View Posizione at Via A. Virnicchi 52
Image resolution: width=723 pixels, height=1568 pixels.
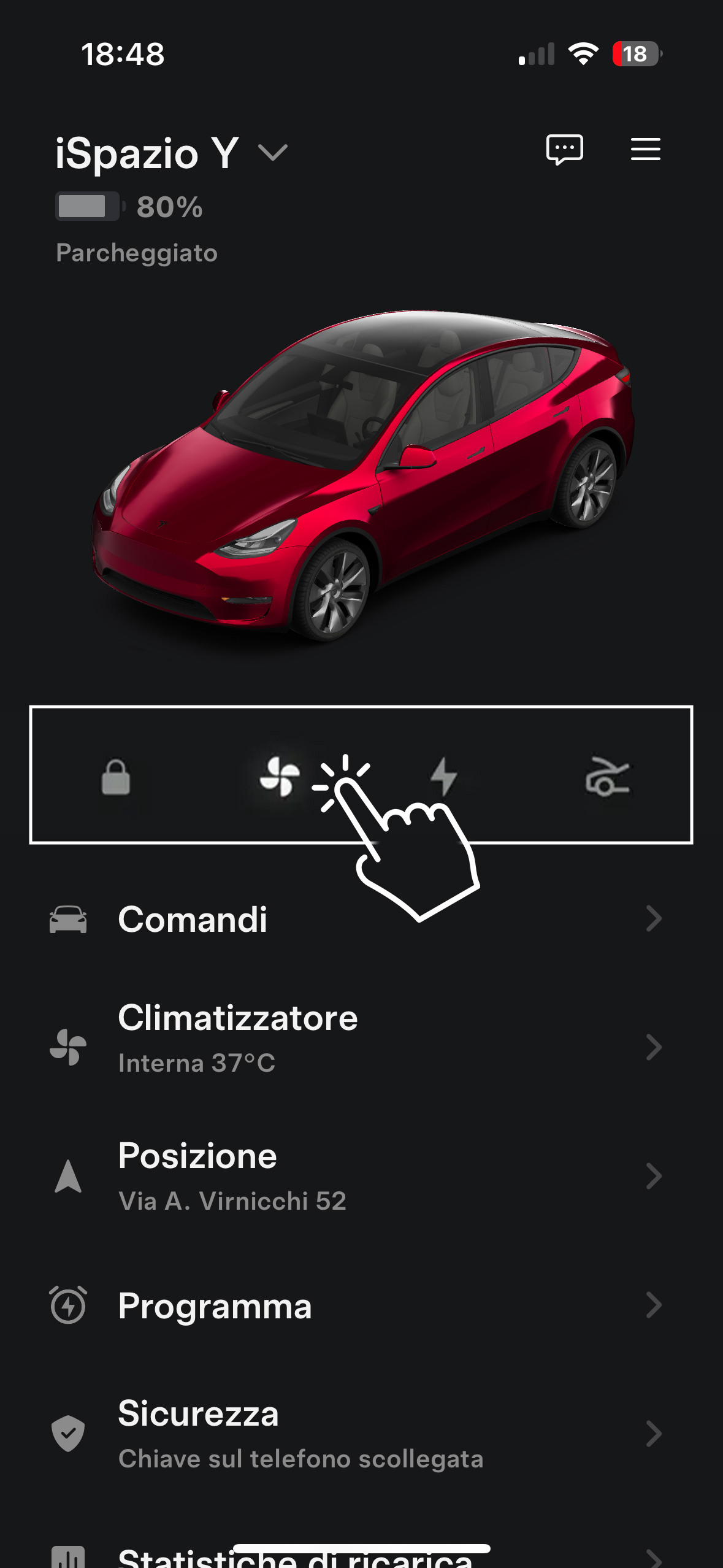(x=356, y=1176)
